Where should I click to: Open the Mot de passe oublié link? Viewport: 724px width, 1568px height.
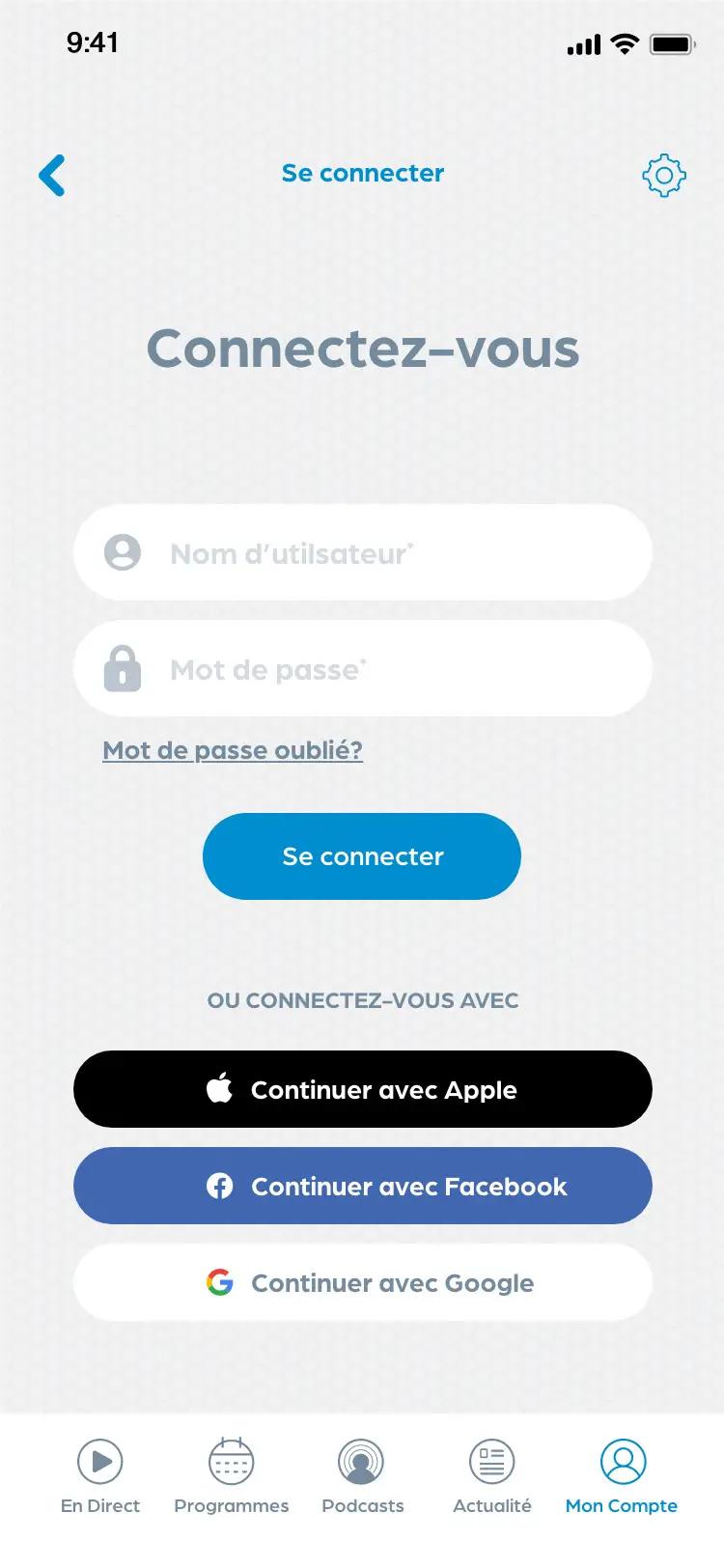coord(233,750)
